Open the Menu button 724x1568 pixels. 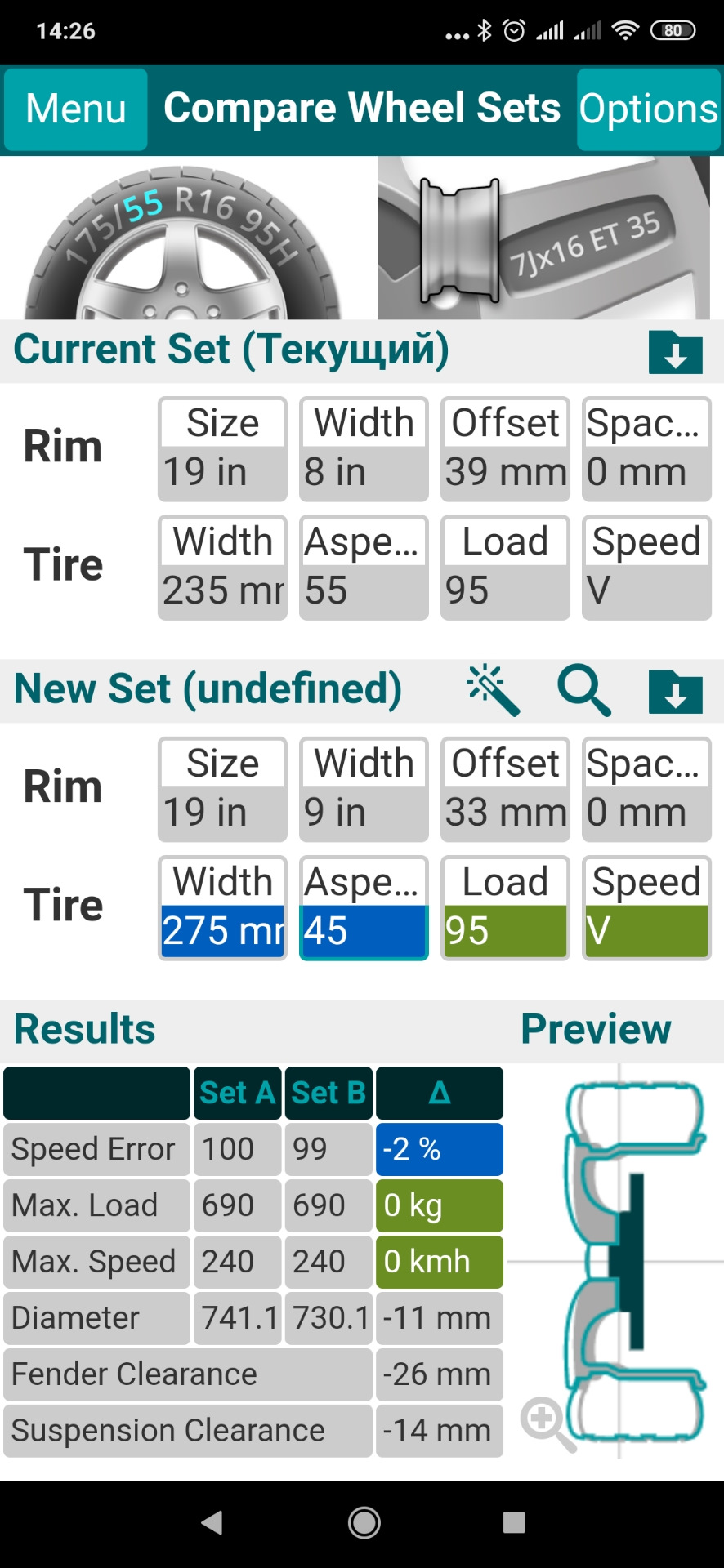(76, 109)
